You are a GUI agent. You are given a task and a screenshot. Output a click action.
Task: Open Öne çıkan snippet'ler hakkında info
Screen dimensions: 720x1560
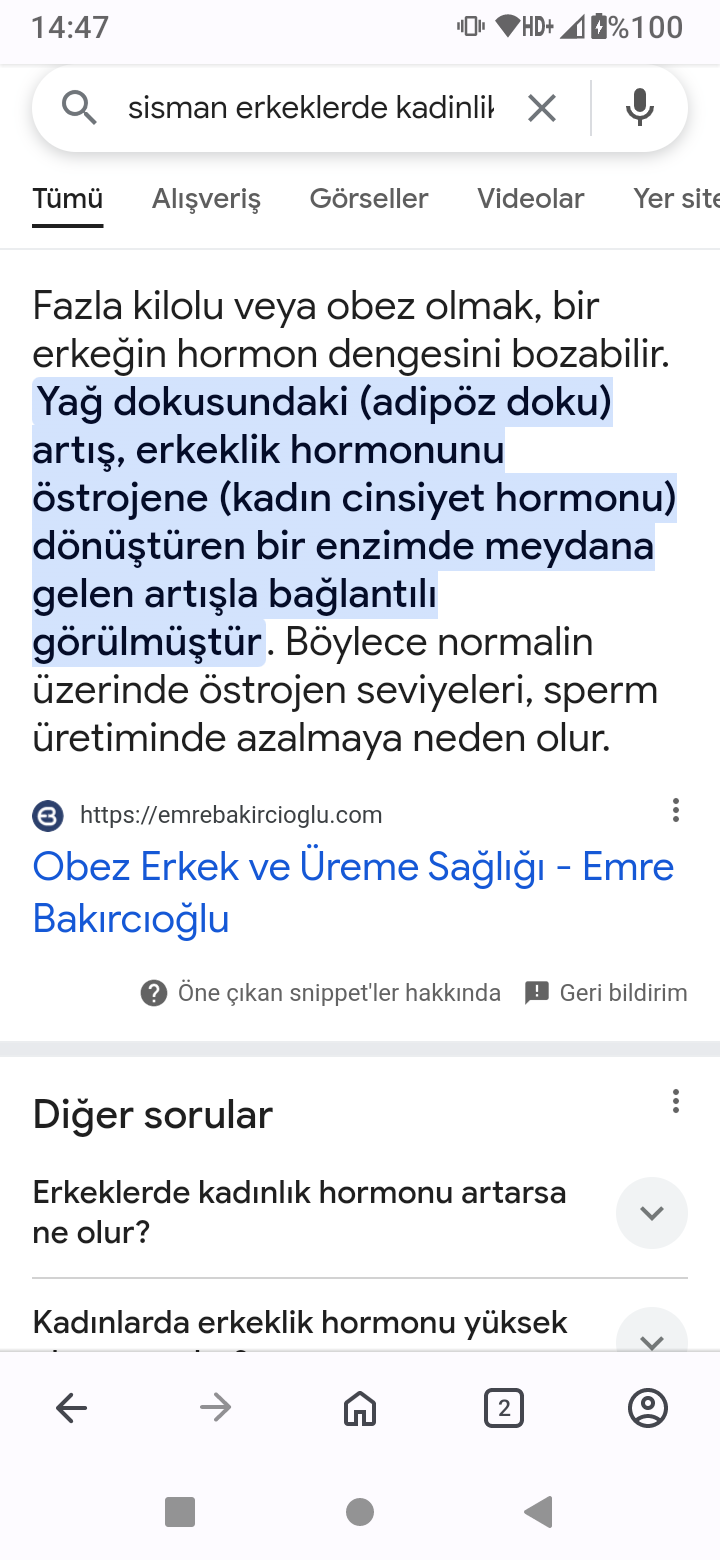click(321, 993)
